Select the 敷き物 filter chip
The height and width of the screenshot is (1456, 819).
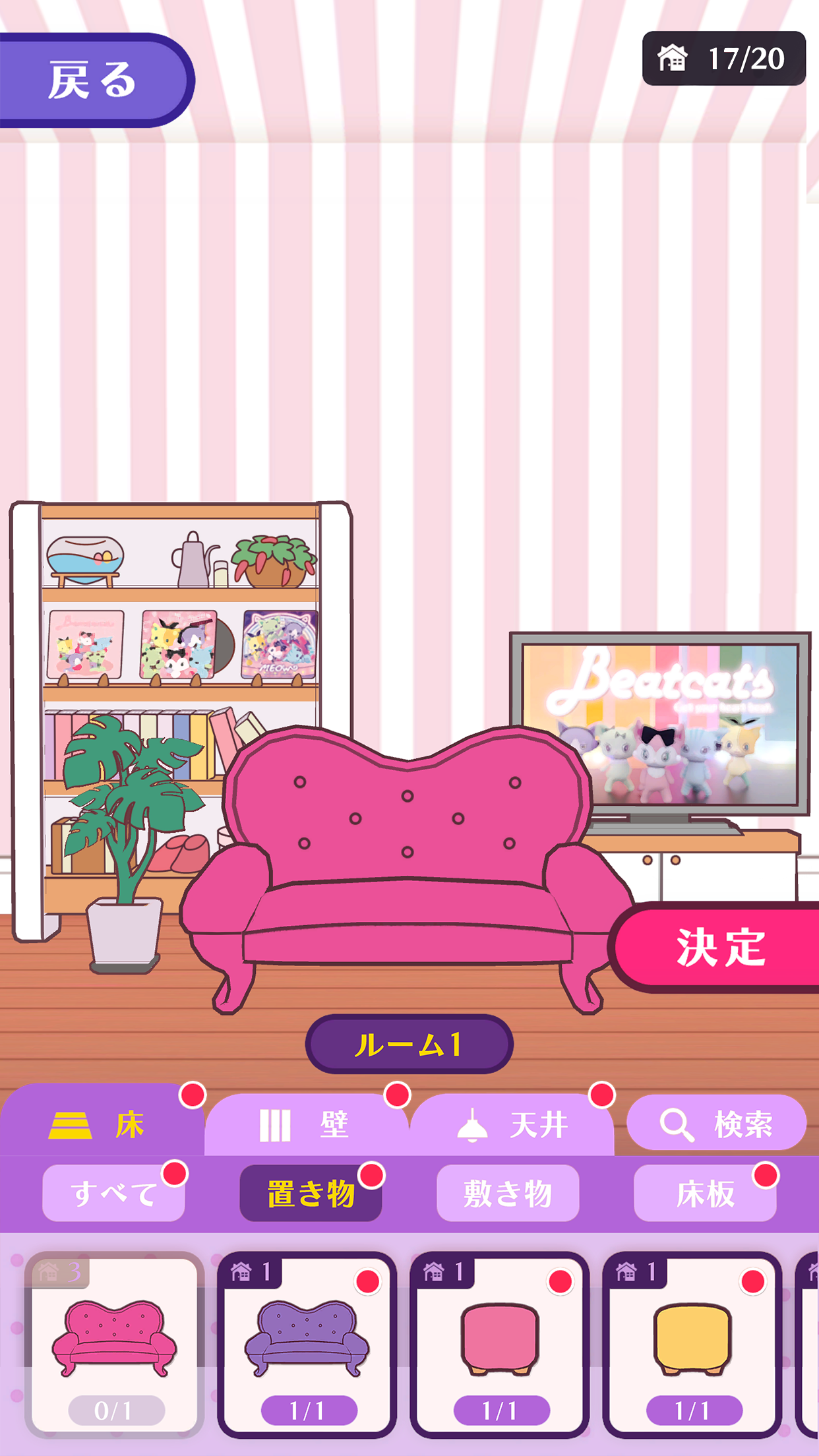click(508, 1193)
